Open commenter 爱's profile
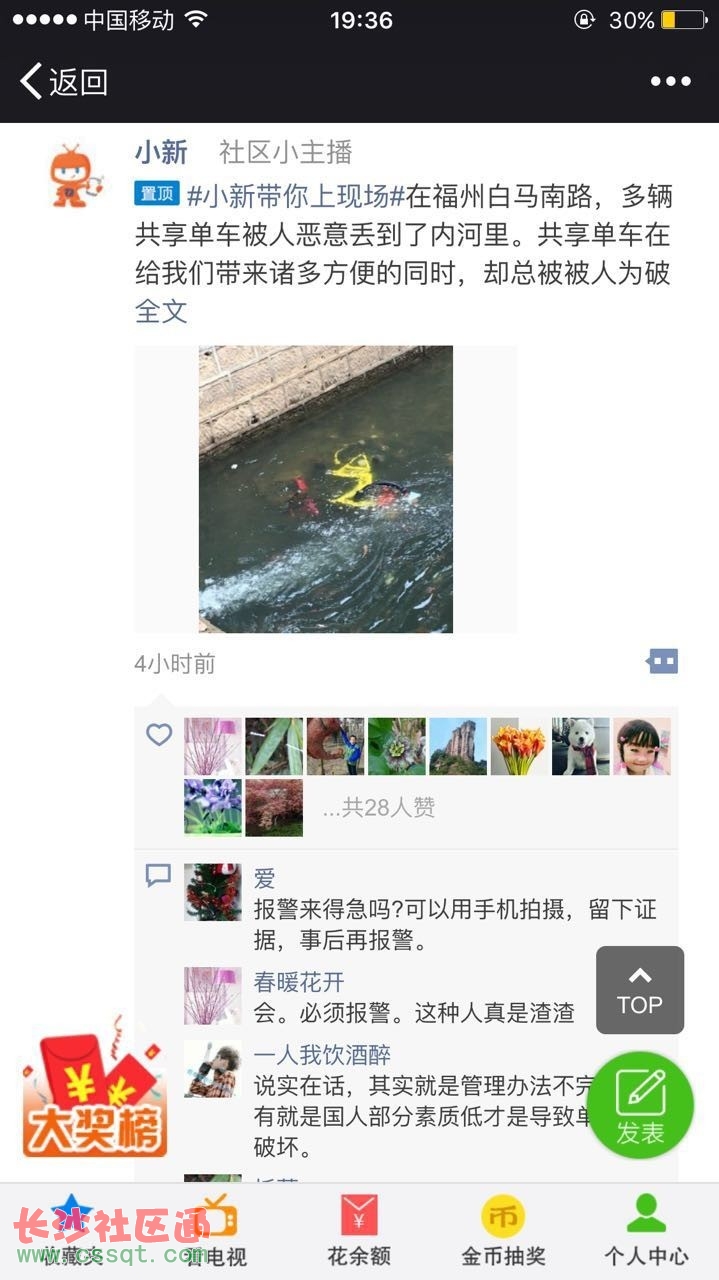This screenshot has height=1280, width=719. tap(264, 879)
